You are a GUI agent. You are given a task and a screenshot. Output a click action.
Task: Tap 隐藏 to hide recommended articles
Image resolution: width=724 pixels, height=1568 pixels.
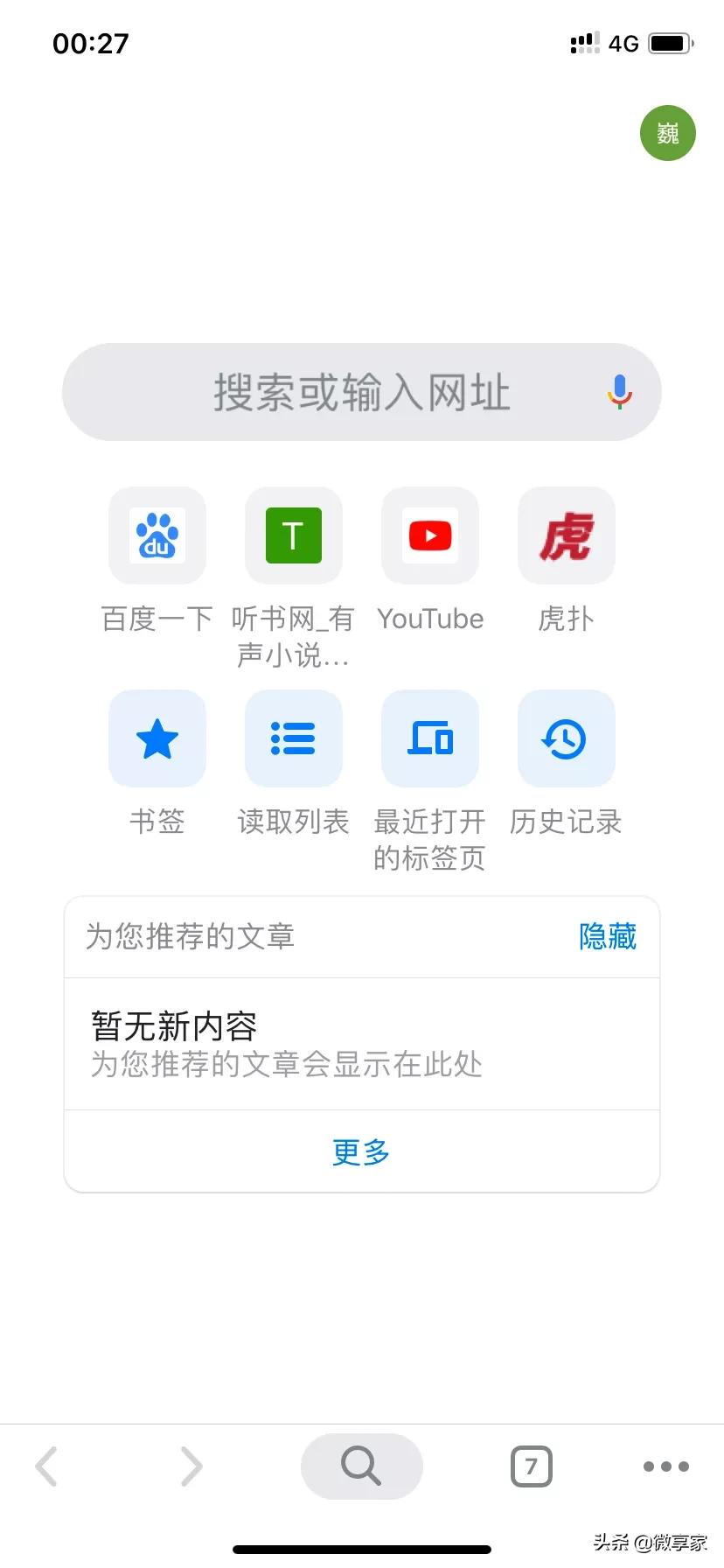[x=608, y=936]
